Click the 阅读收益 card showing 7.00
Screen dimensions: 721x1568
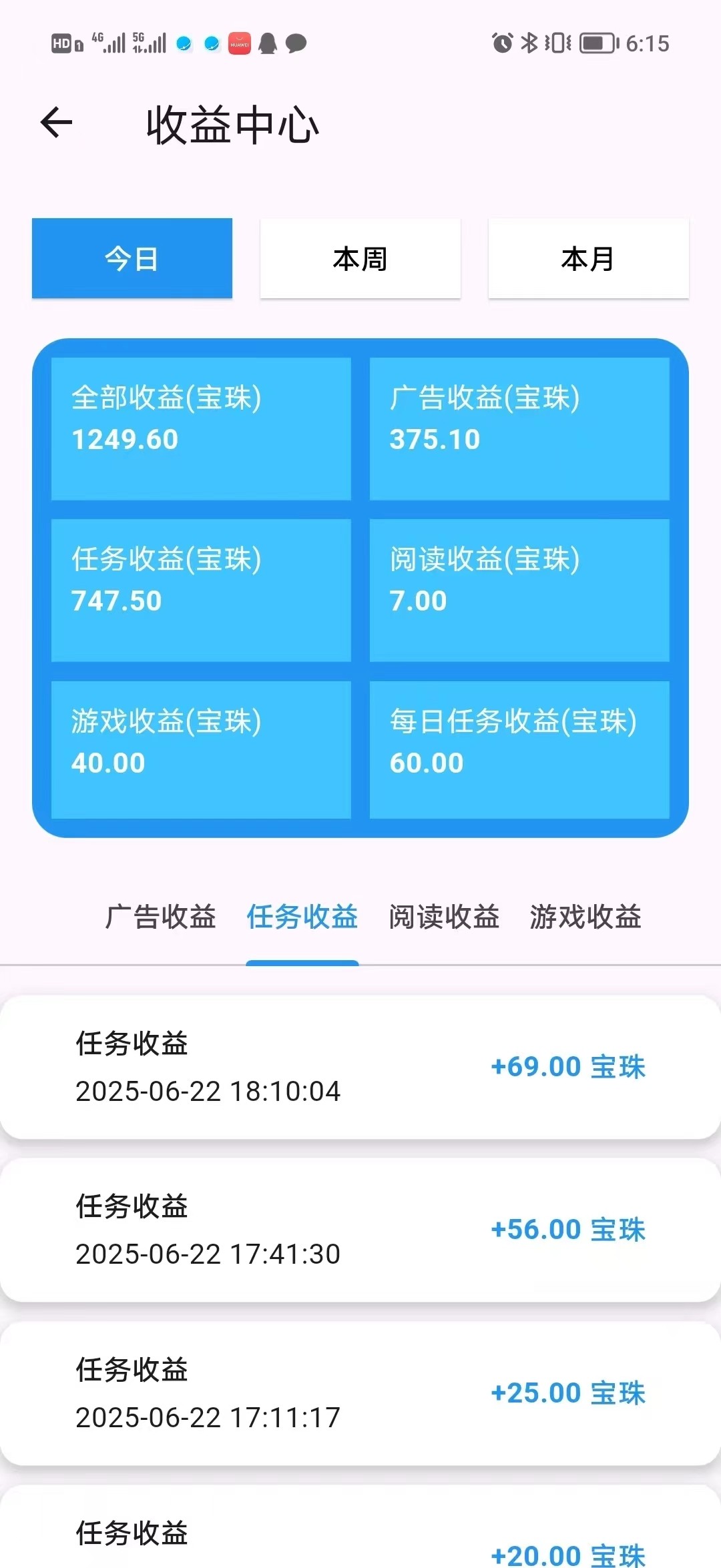coord(519,589)
